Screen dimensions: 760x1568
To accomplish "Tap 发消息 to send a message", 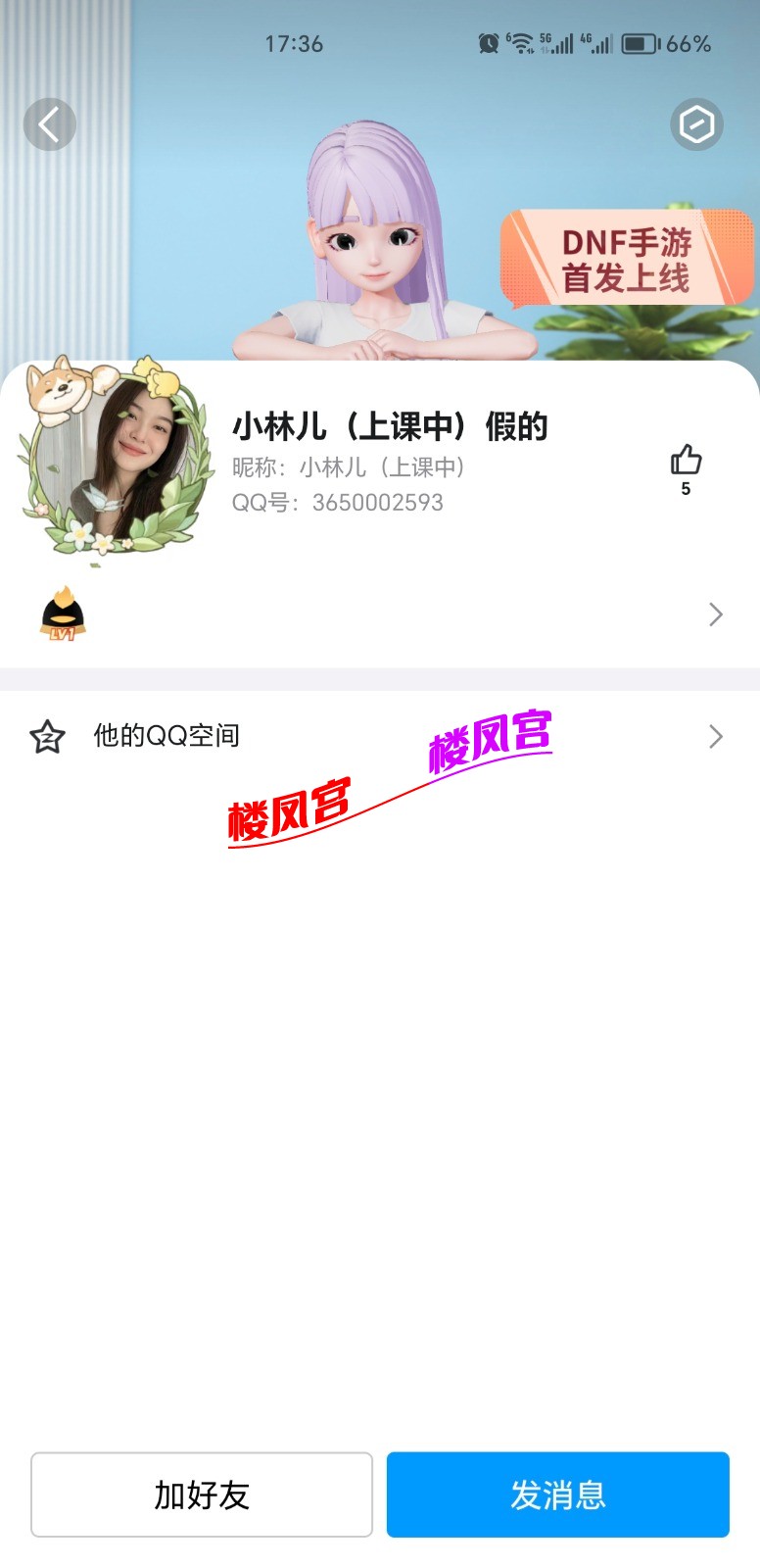I will tap(557, 1494).
